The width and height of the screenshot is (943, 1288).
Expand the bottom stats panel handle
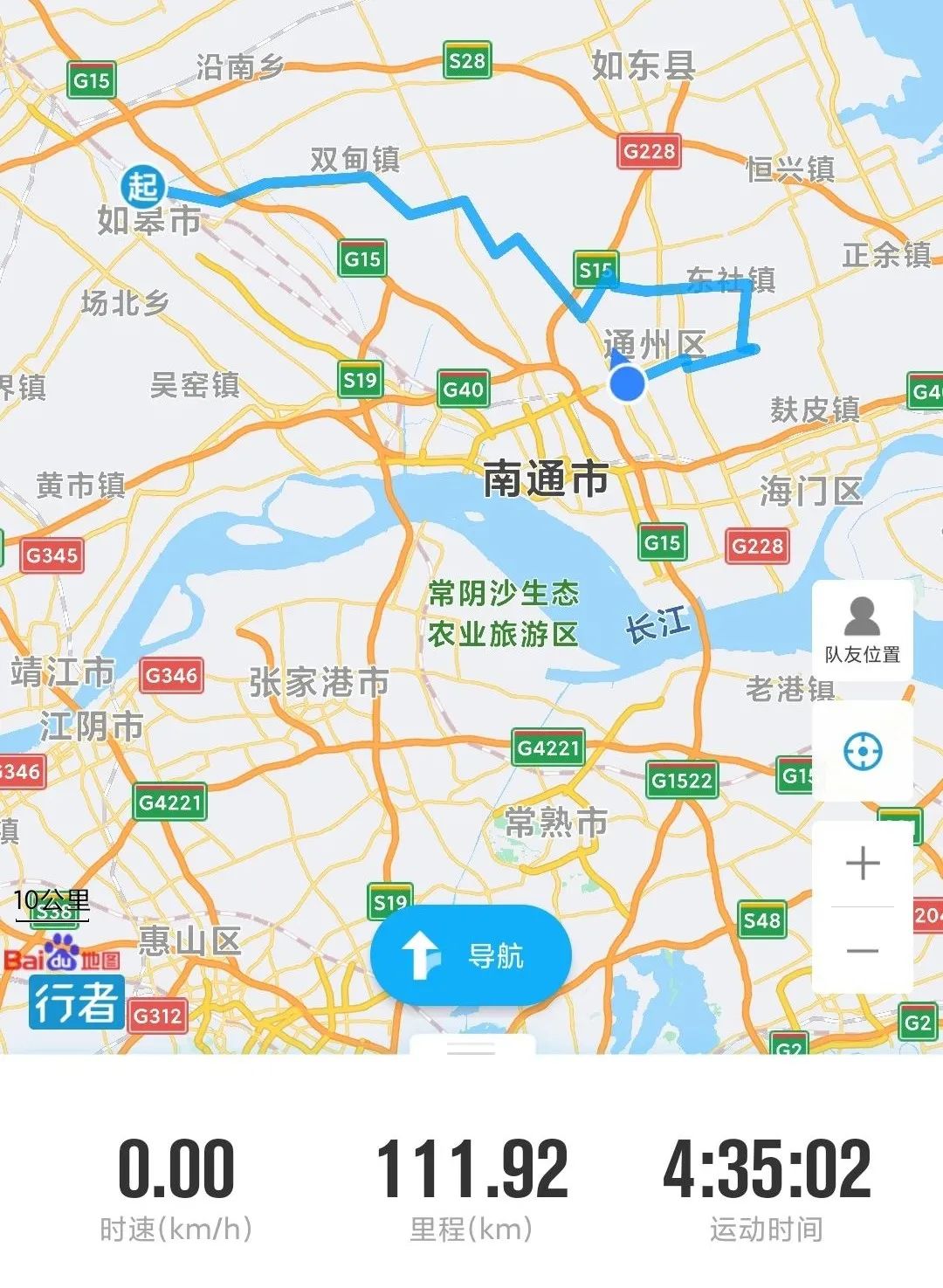click(471, 1046)
